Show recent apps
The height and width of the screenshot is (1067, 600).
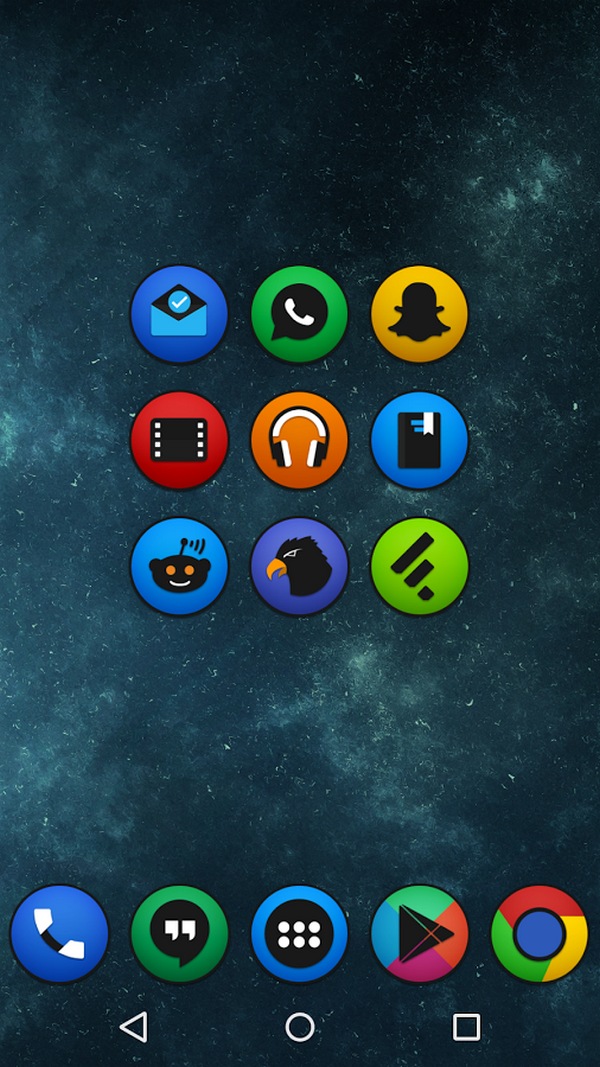click(x=466, y=1027)
